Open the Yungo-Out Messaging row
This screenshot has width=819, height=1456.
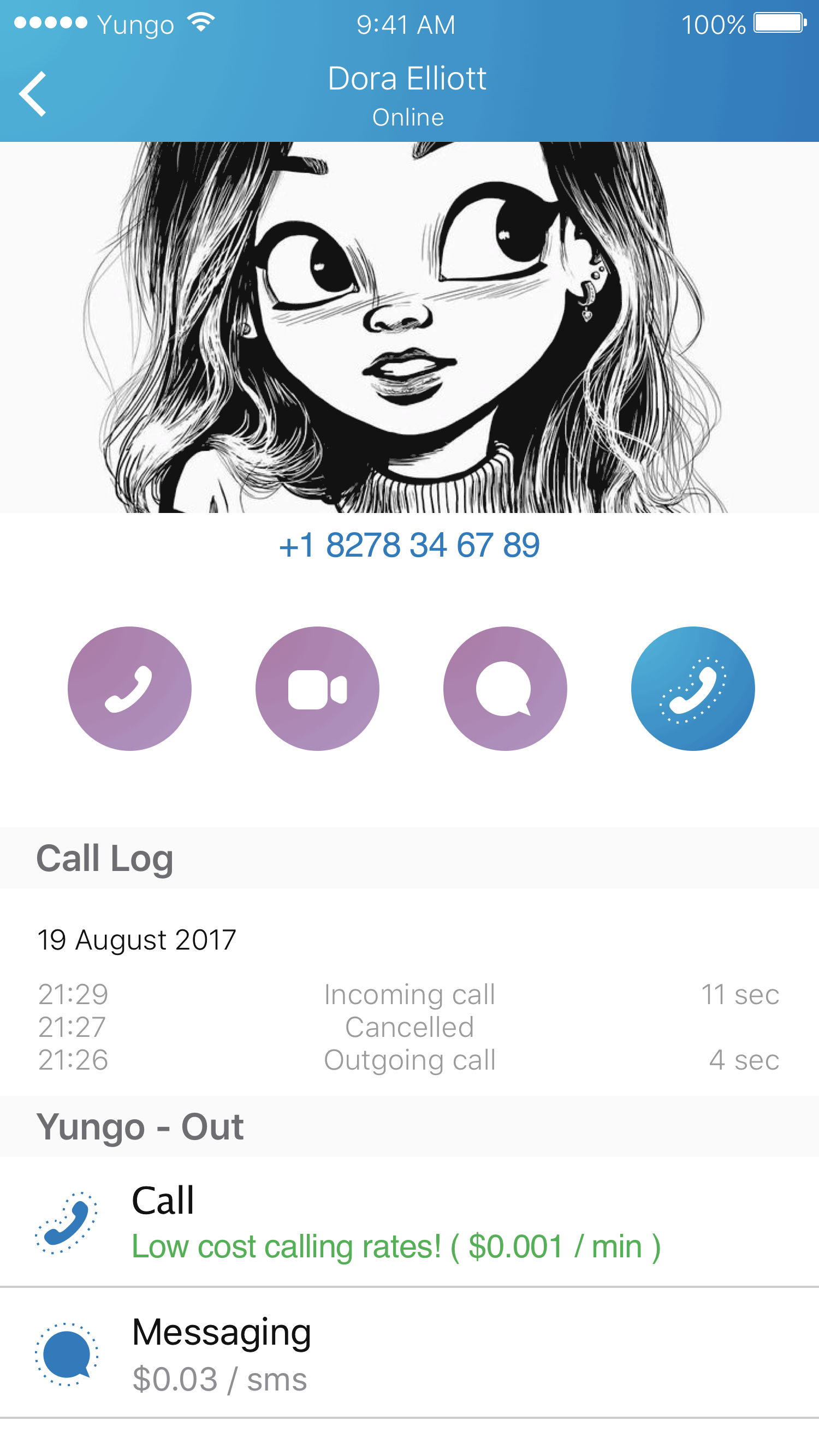(396, 1355)
